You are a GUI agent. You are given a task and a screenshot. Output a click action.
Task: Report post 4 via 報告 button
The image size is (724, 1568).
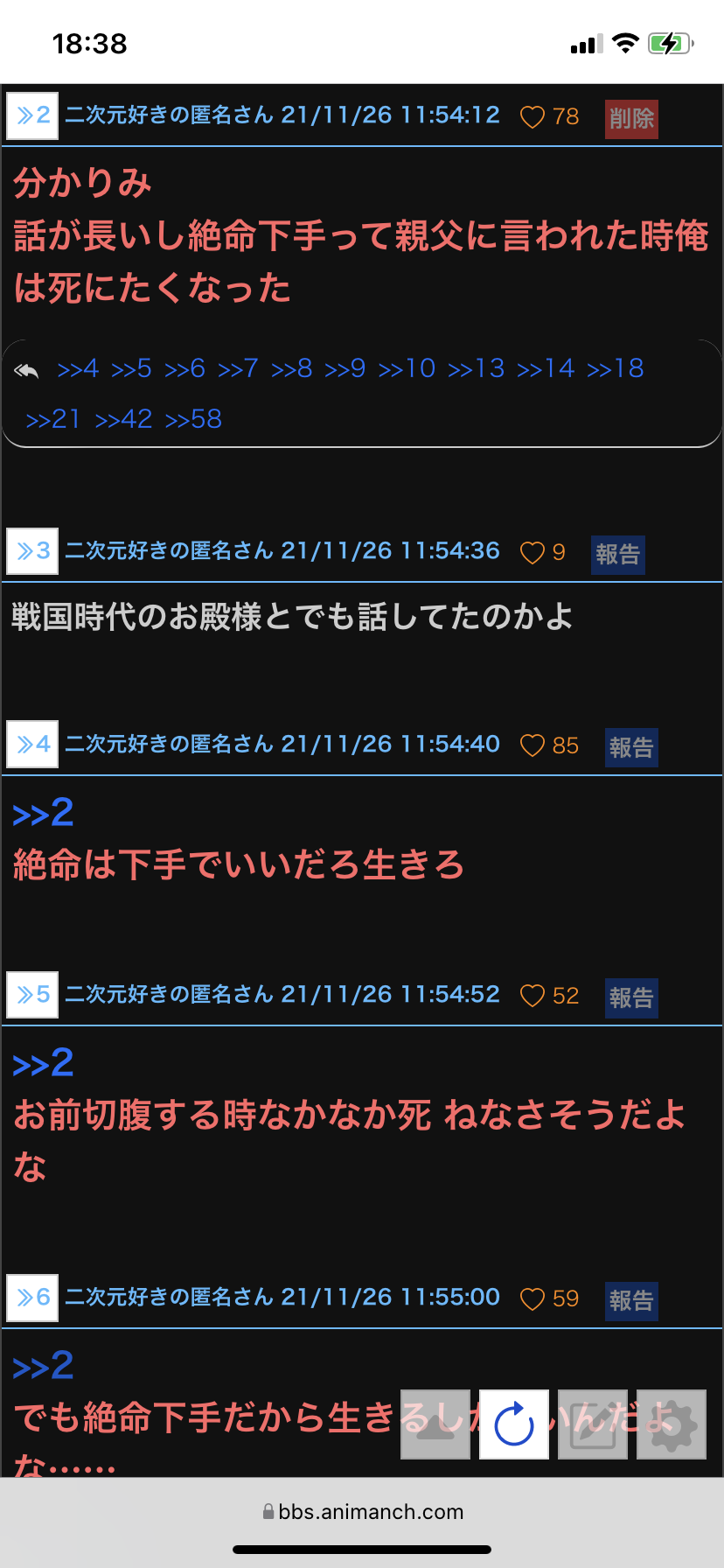631,747
